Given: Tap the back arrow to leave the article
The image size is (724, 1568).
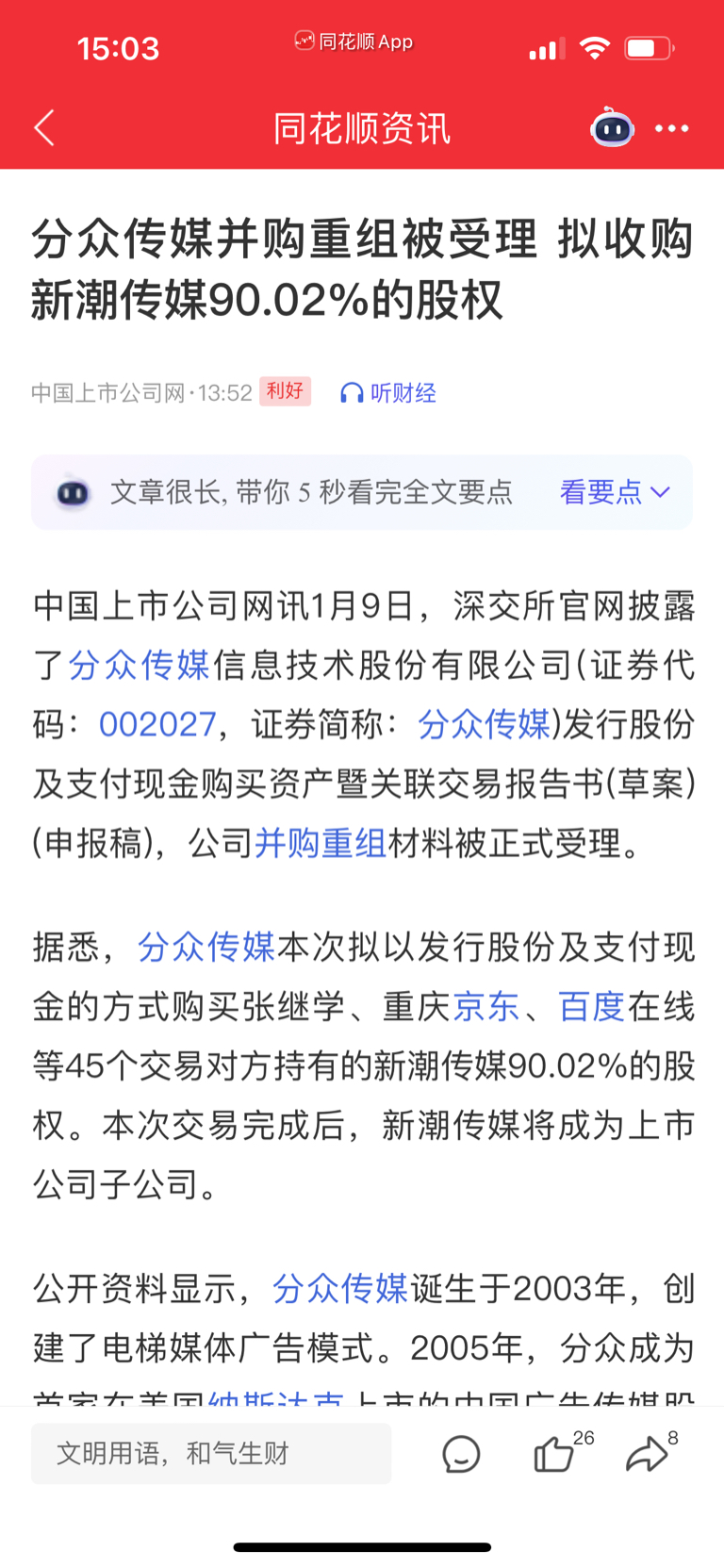Looking at the screenshot, I should pos(43,128).
